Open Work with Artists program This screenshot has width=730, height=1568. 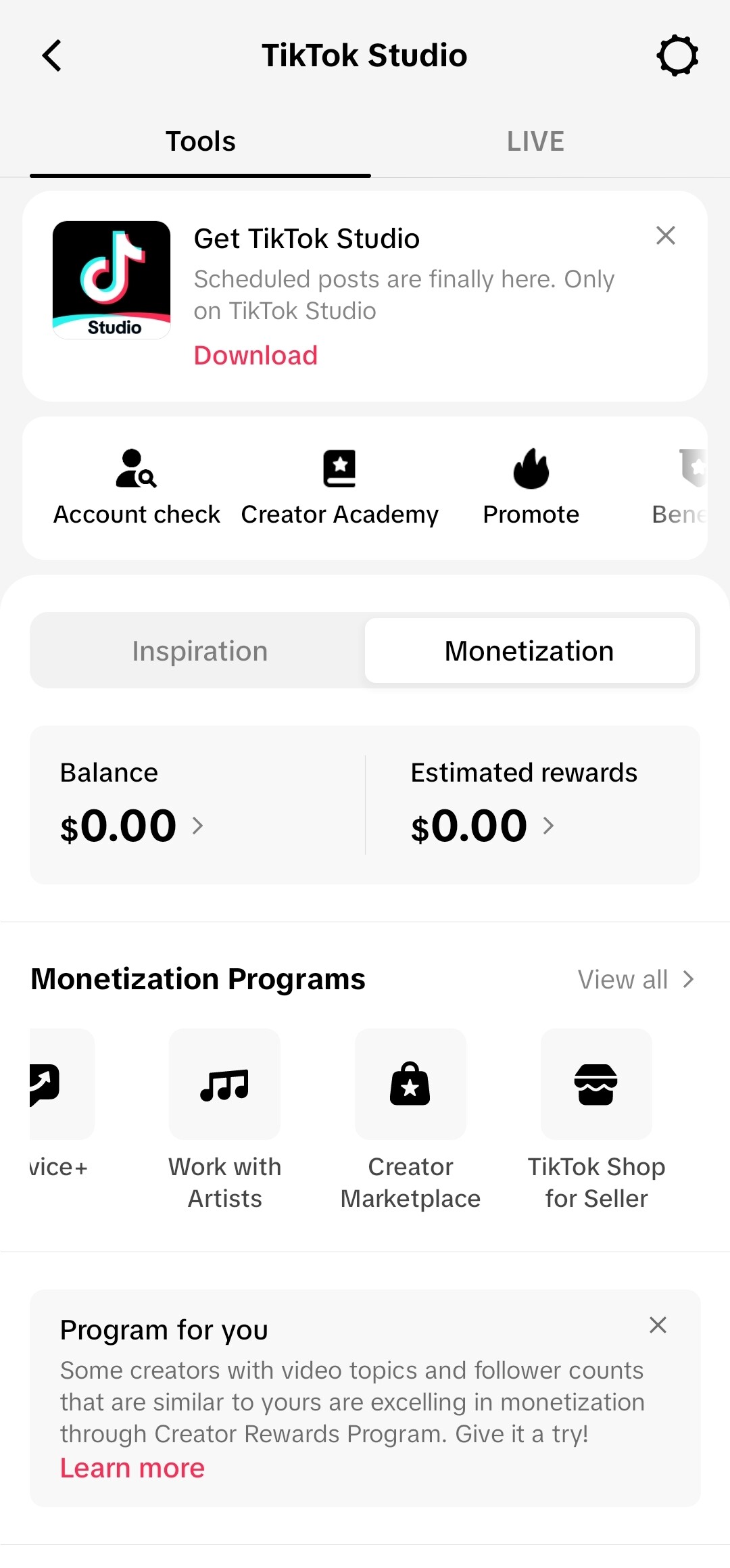coord(224,1120)
